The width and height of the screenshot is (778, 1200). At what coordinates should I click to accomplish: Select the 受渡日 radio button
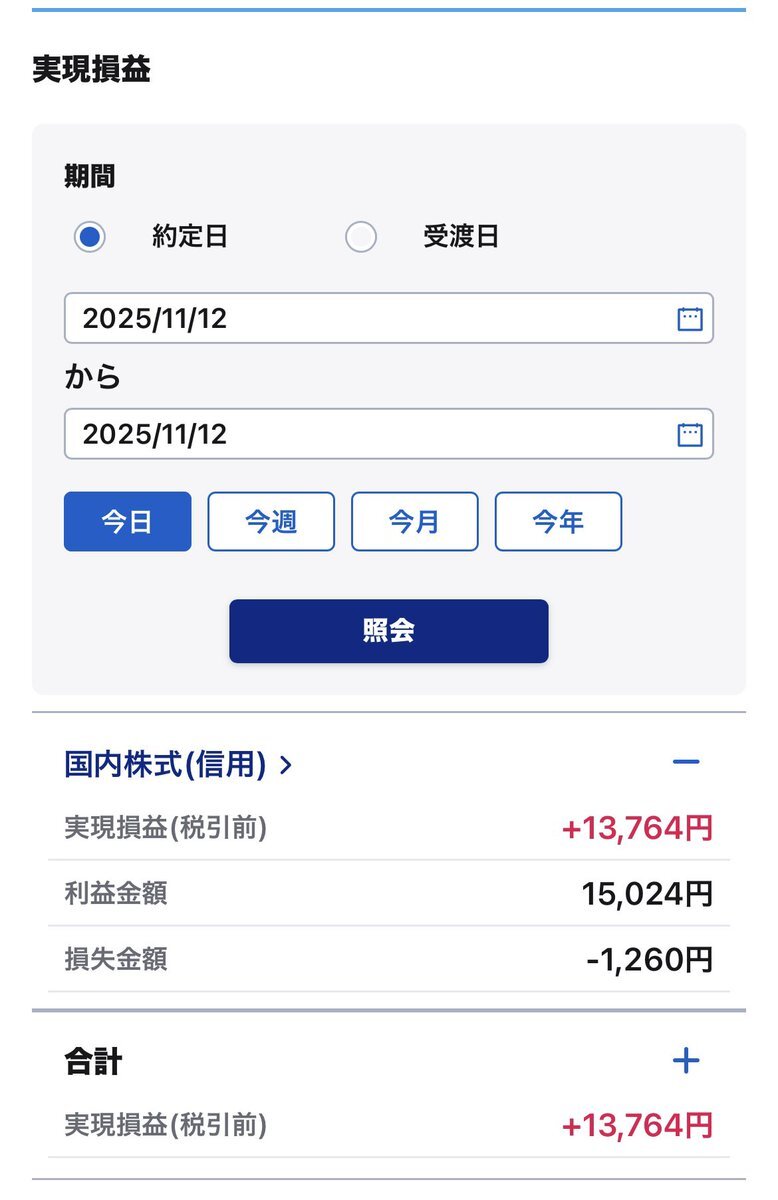tap(361, 237)
